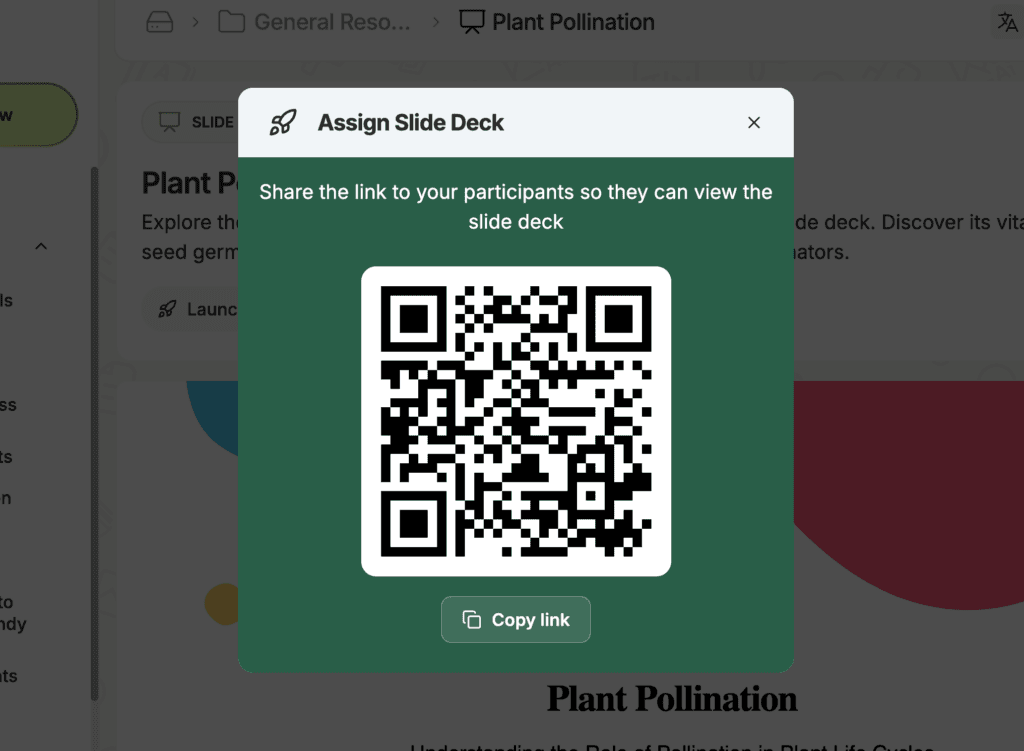Collapse the sidebar section chevron

(41, 246)
